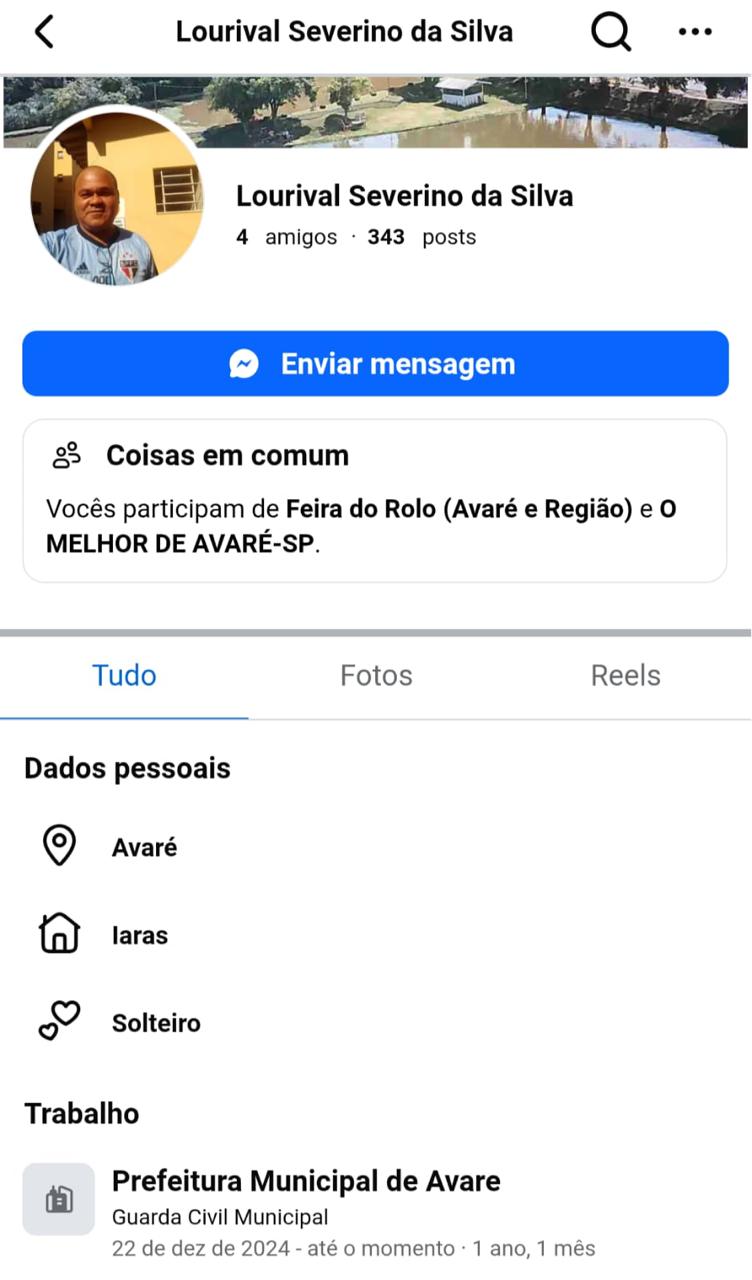Open Prefeitura Municipal de Avare workplace

pos(305,1181)
